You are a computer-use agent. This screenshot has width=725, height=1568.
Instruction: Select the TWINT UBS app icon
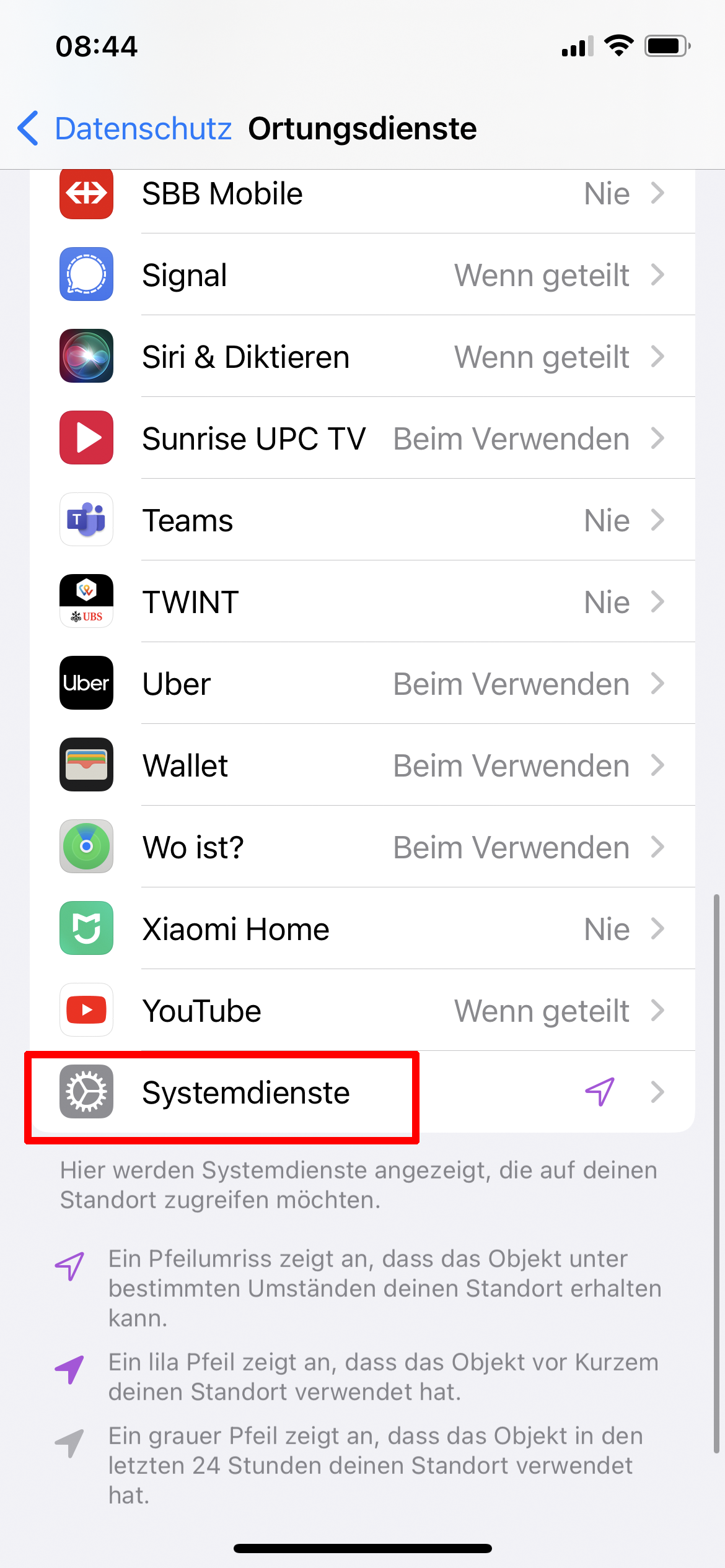[86, 601]
